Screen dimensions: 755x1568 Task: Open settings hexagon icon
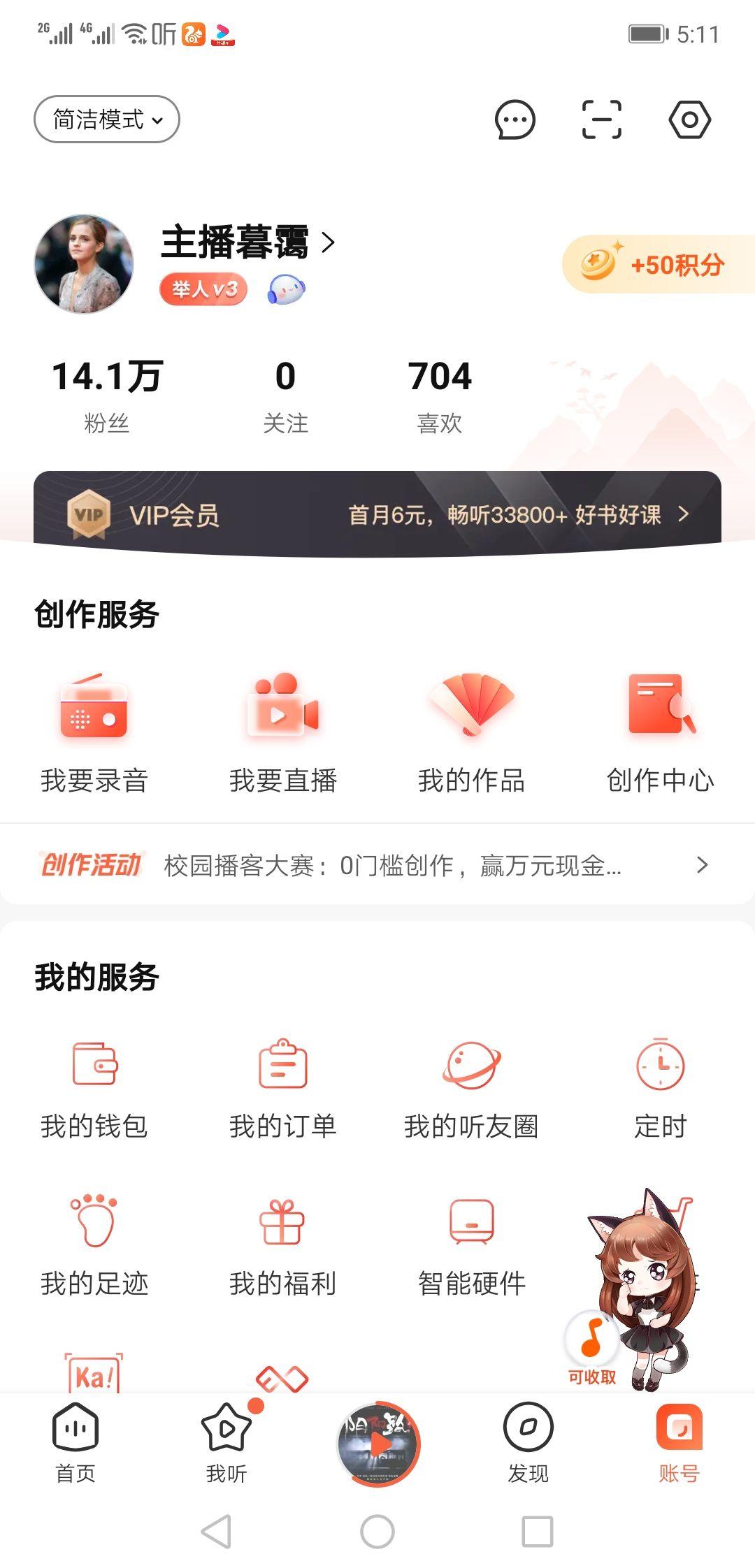[689, 120]
